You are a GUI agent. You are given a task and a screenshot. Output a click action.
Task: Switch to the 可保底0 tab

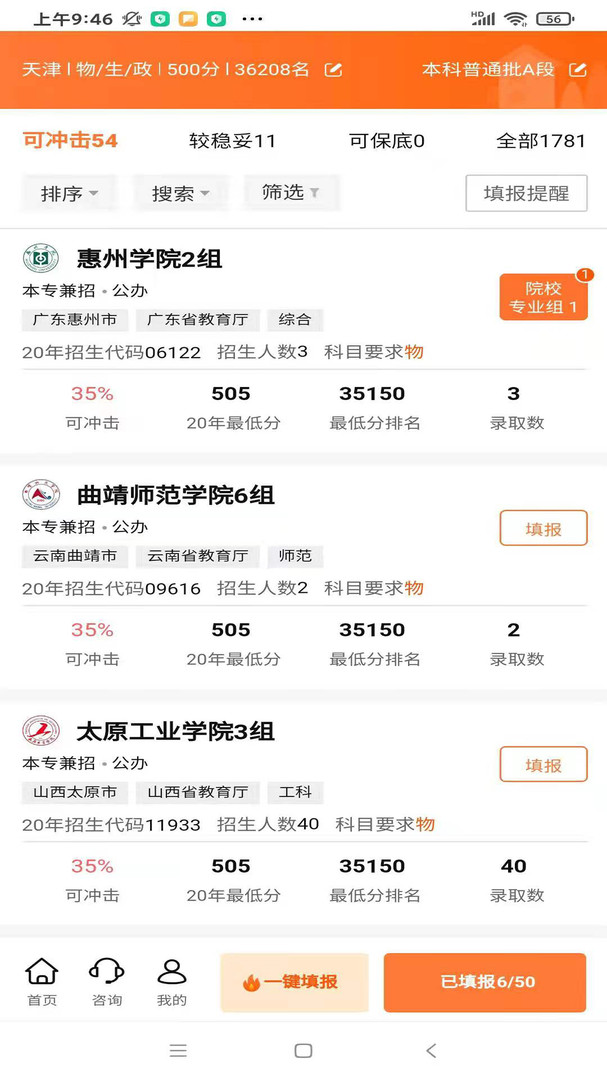click(387, 141)
